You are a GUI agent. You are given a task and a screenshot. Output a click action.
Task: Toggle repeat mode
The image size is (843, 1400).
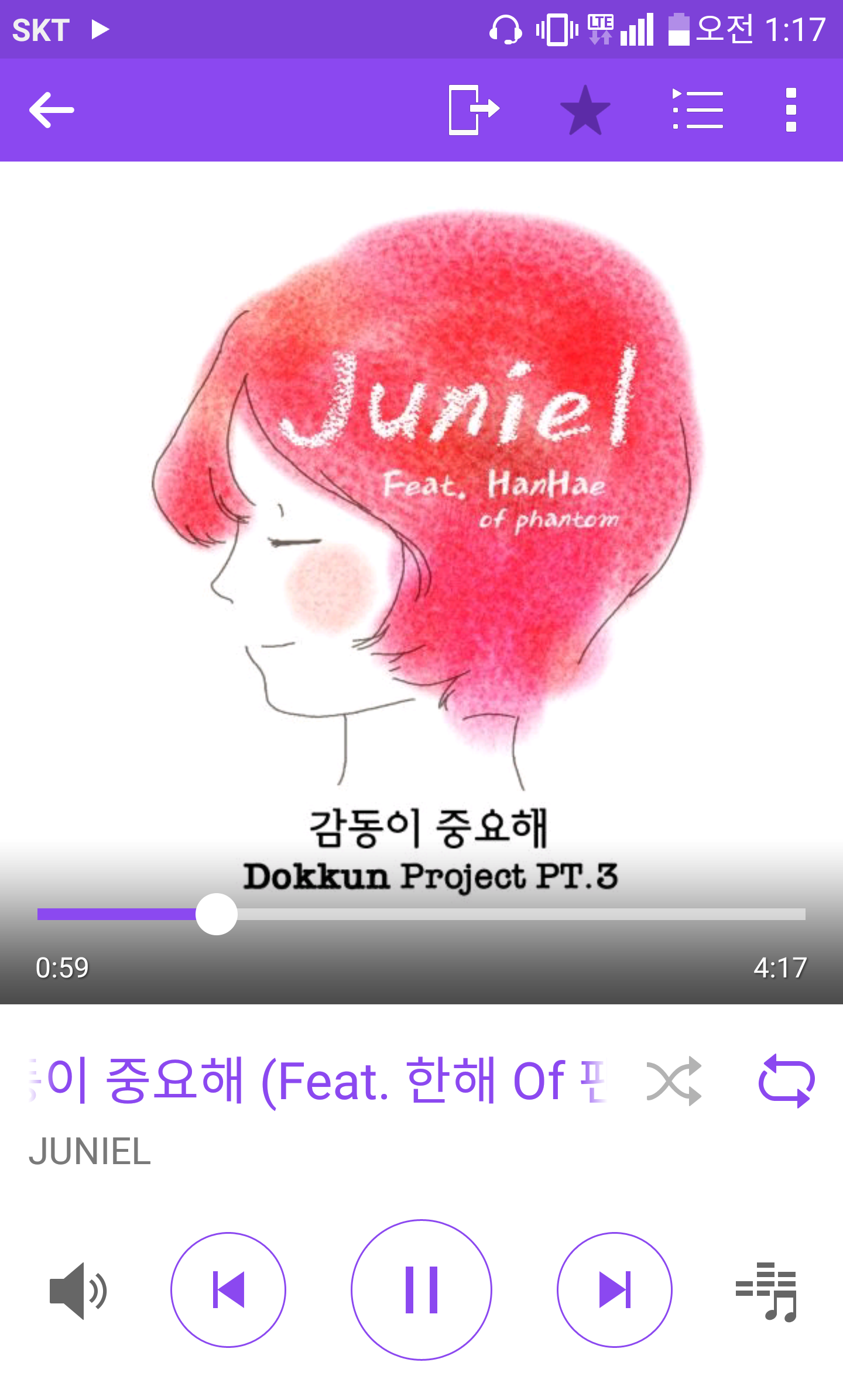pos(786,1080)
